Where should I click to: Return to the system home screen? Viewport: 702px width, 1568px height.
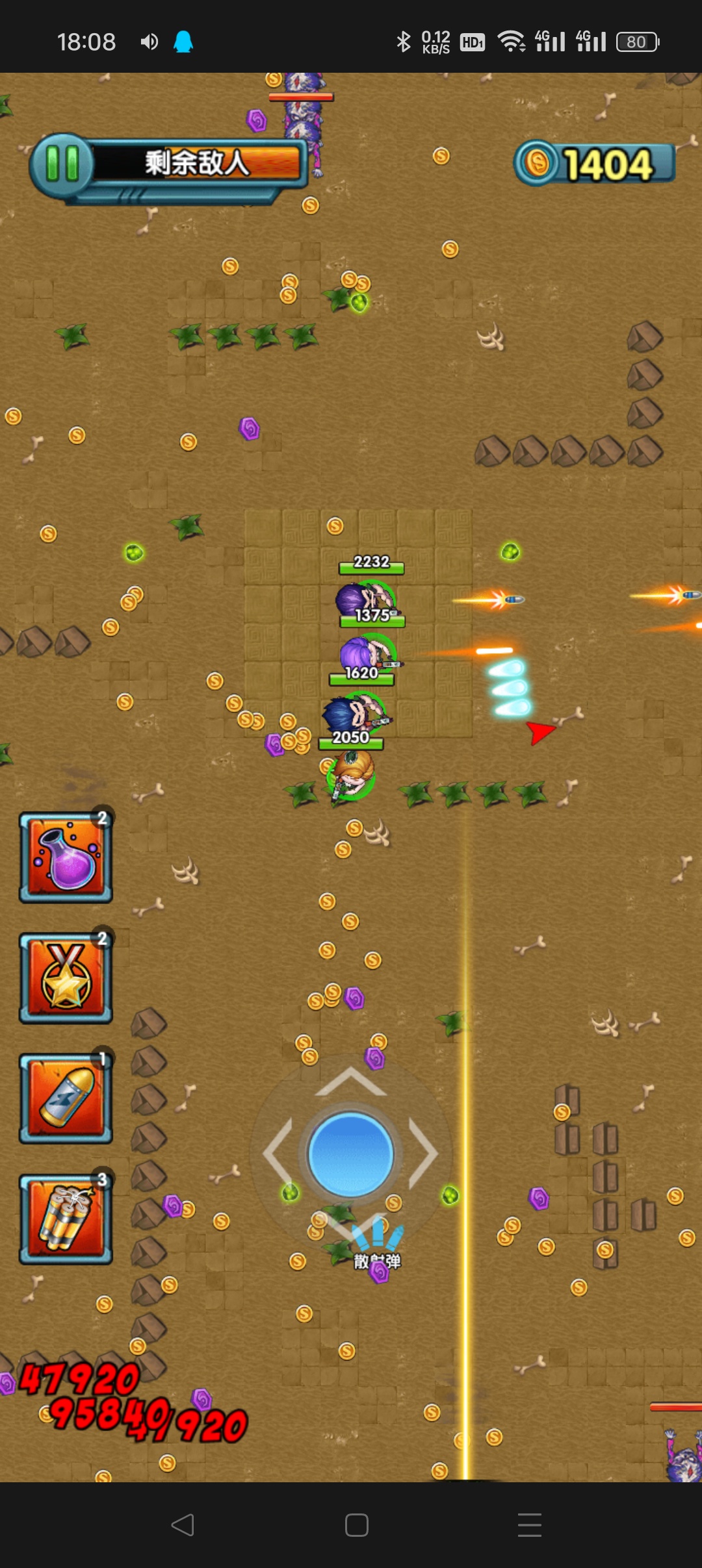click(x=356, y=1524)
